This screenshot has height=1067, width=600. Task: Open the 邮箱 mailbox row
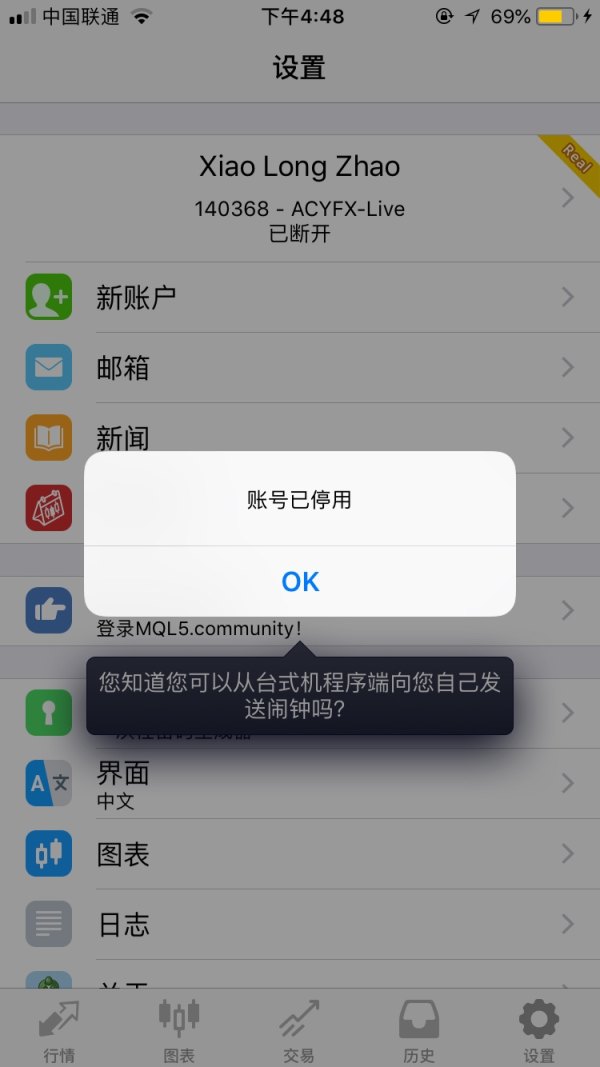300,367
